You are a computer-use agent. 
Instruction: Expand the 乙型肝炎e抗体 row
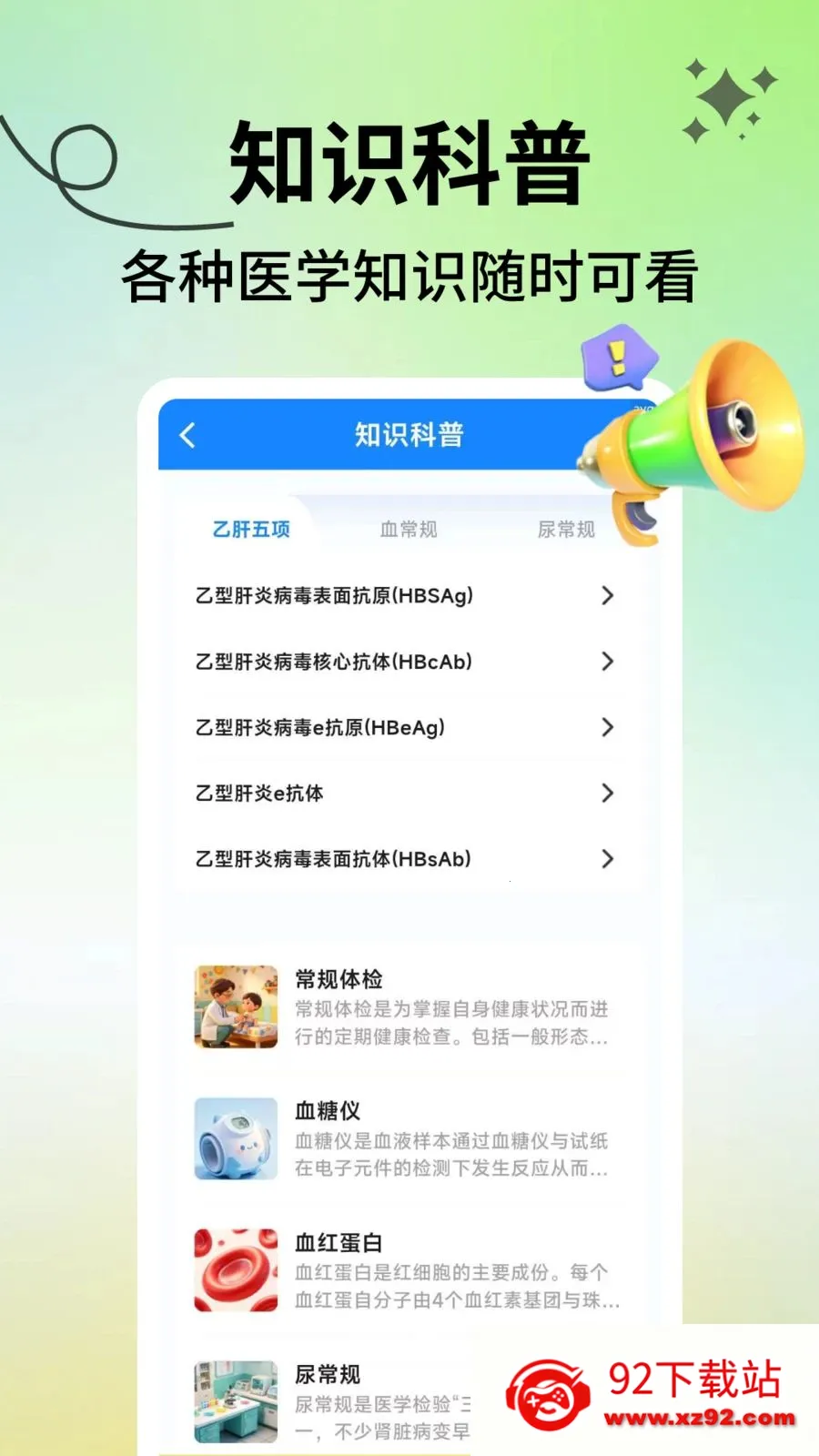click(608, 794)
